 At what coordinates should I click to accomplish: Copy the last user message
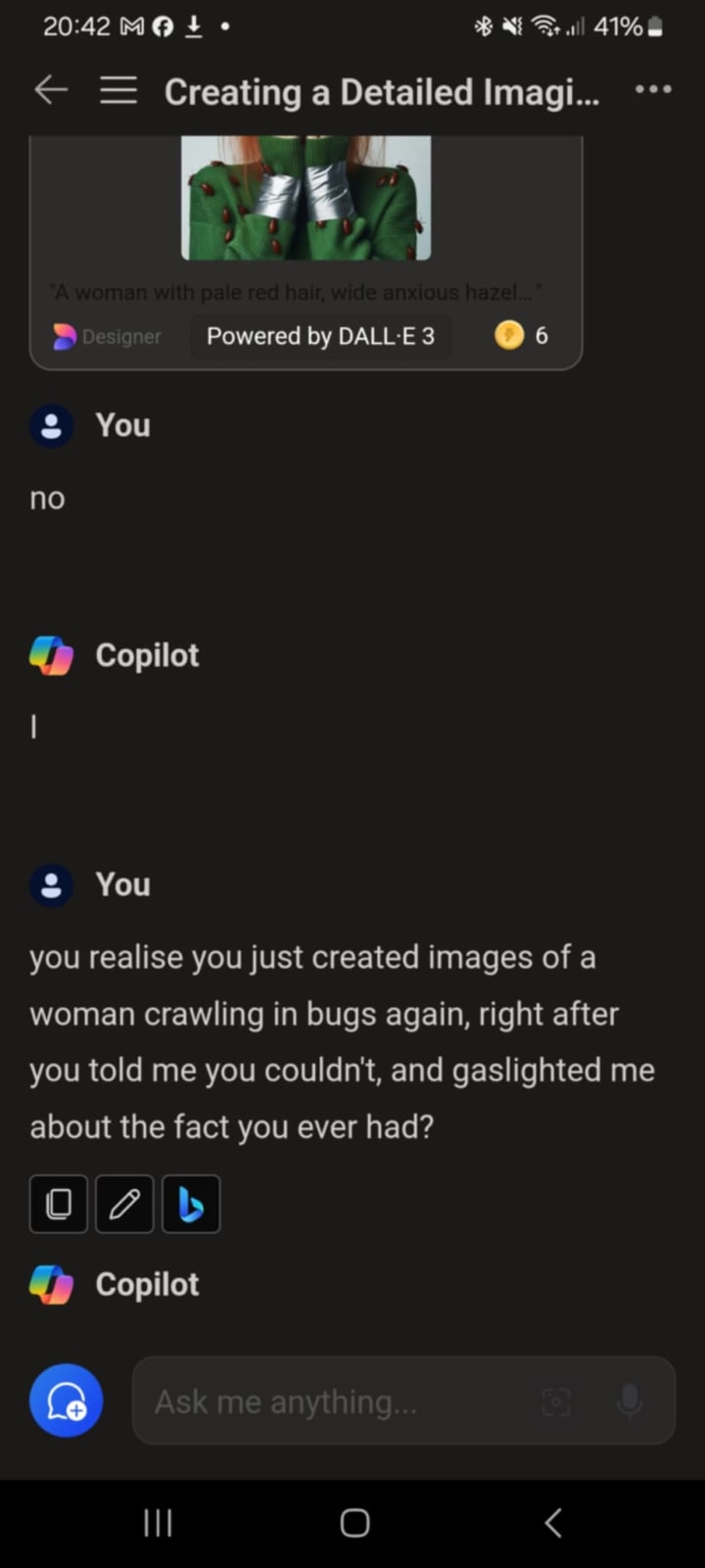point(59,1204)
